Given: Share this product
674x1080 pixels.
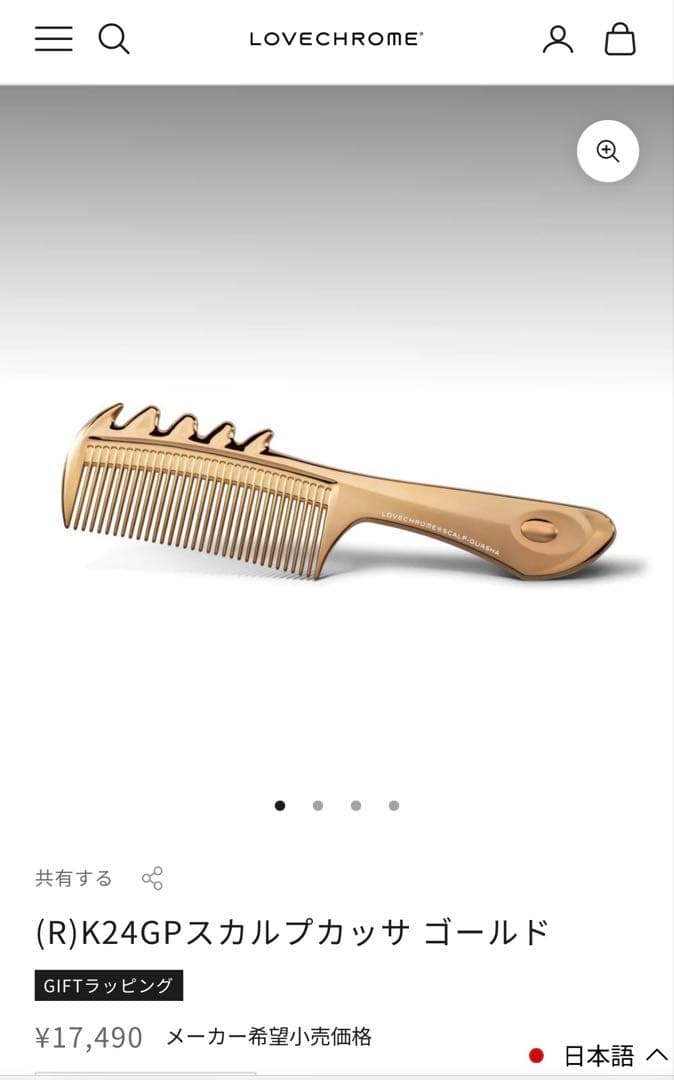Looking at the screenshot, I should pos(152,879).
